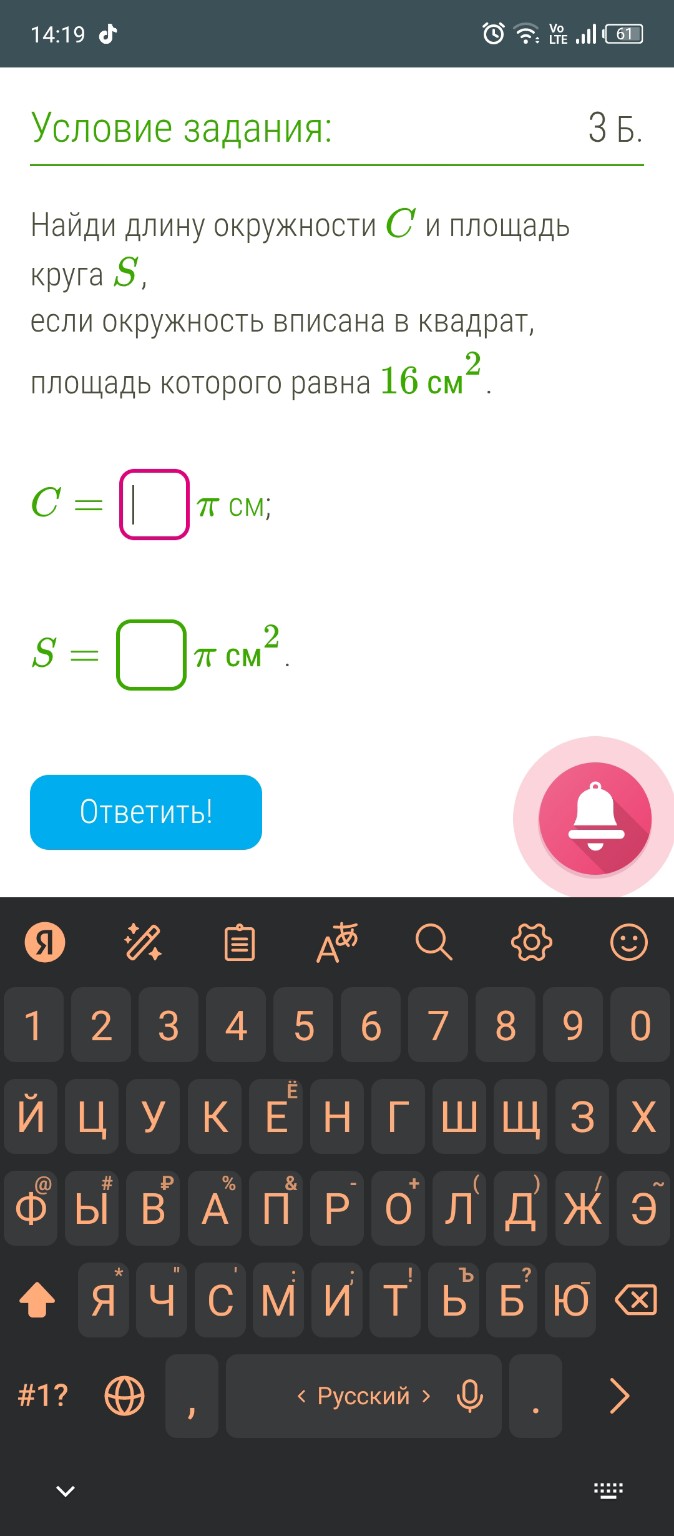This screenshot has height=1536, width=674.
Task: Open keyboard clipboard
Action: click(240, 942)
